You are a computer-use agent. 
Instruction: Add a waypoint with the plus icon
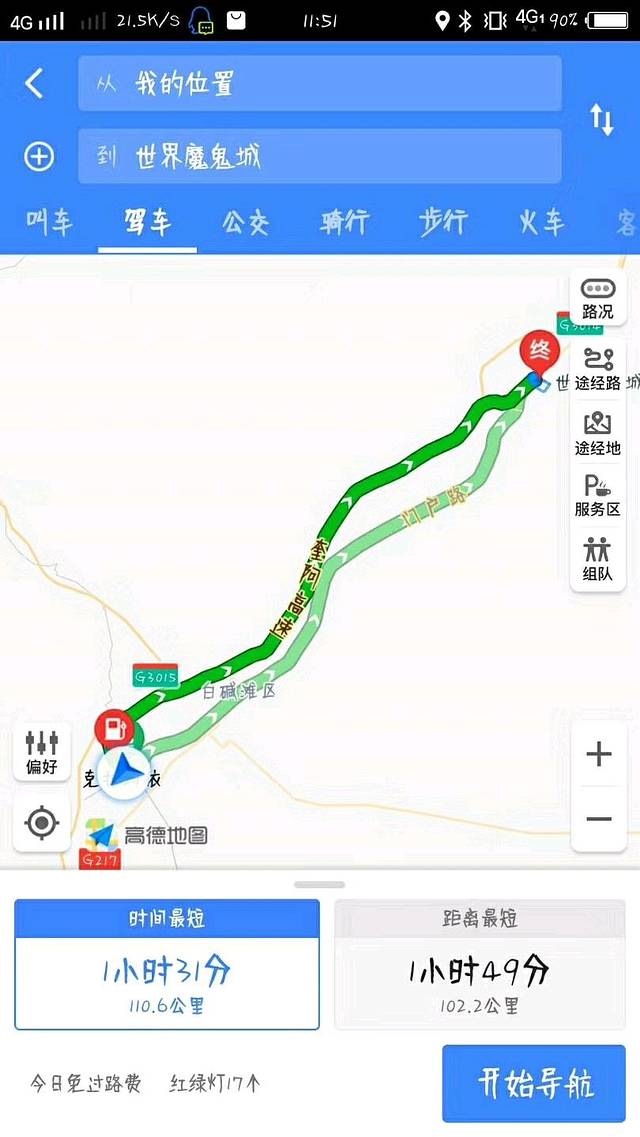(39, 156)
